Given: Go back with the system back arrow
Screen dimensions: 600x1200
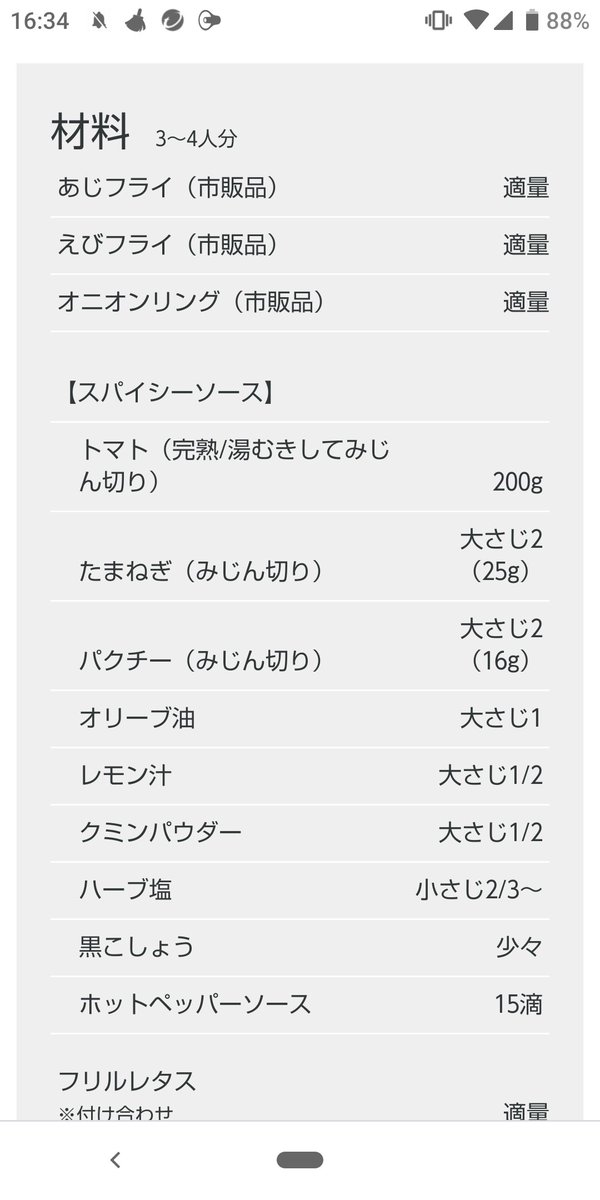Looking at the screenshot, I should click(115, 1160).
